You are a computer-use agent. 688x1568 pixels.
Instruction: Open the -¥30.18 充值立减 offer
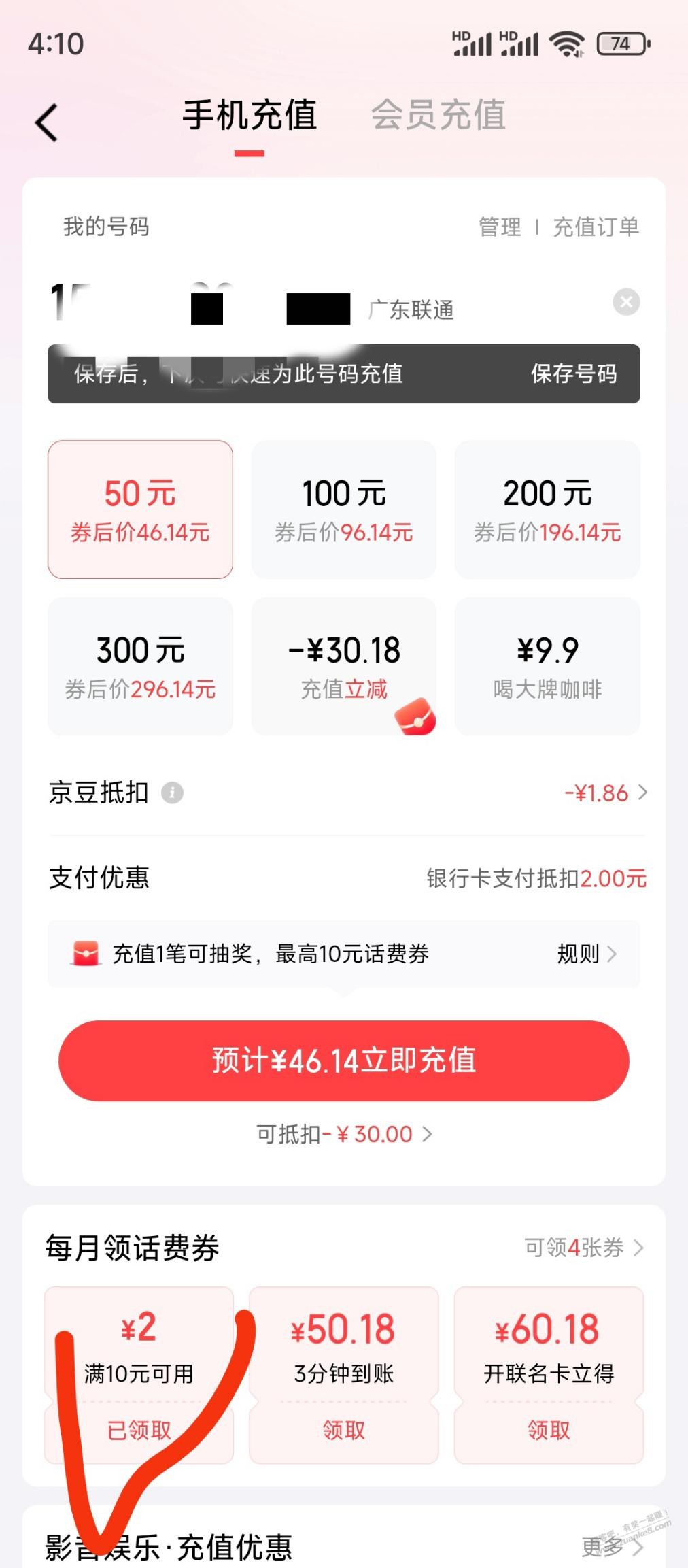pyautogui.click(x=344, y=666)
